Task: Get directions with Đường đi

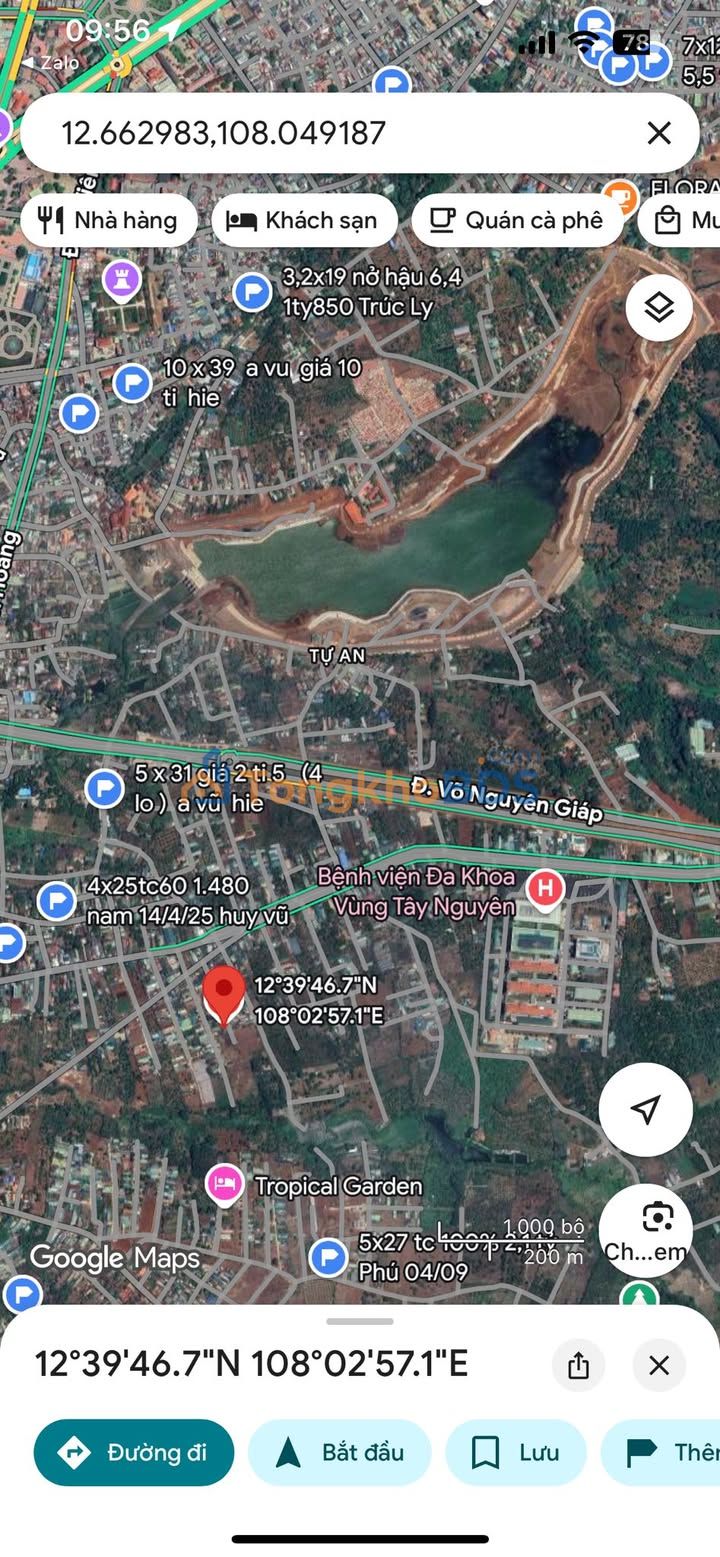Action: [x=134, y=1453]
